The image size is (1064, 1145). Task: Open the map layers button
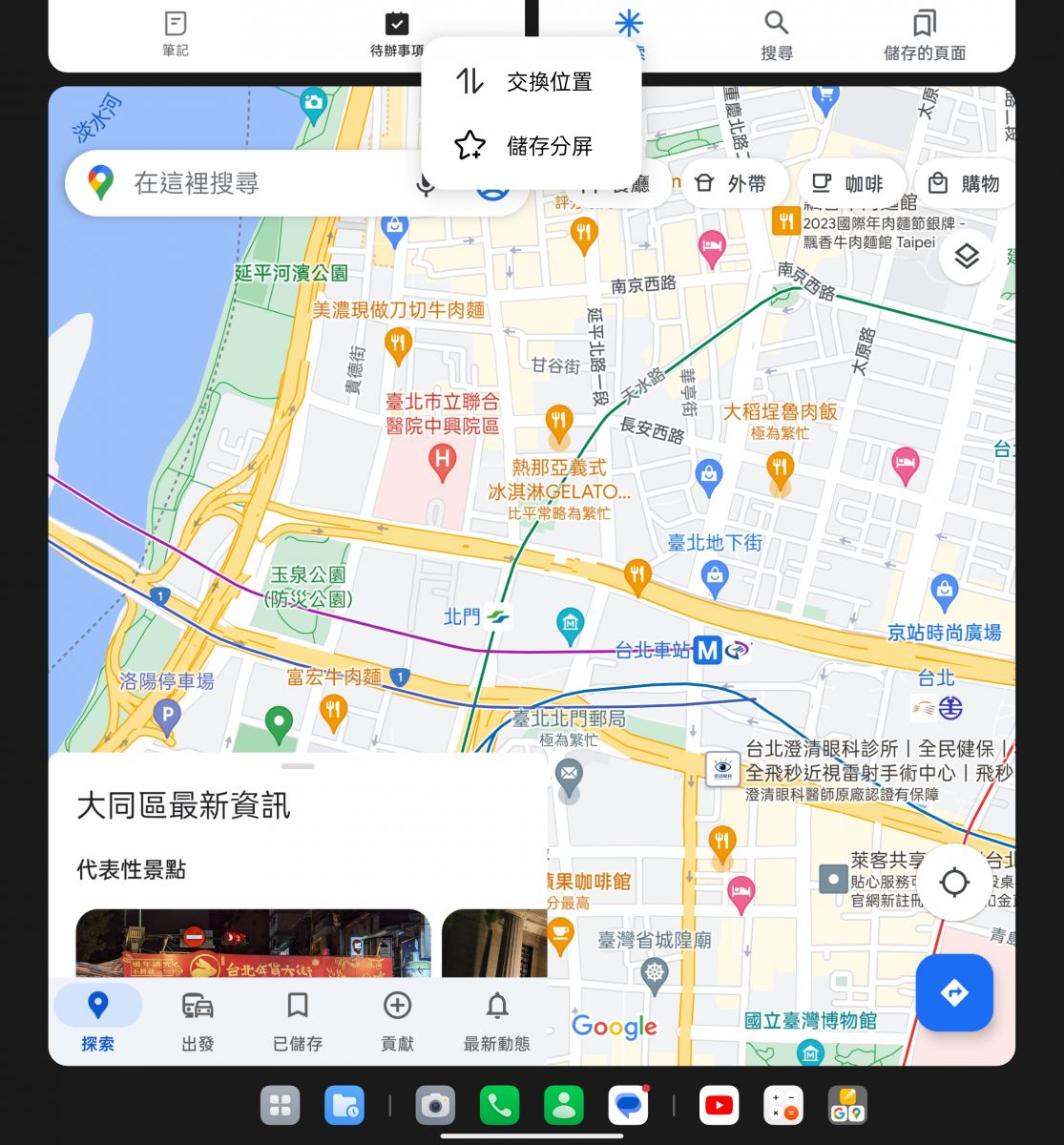point(967,257)
